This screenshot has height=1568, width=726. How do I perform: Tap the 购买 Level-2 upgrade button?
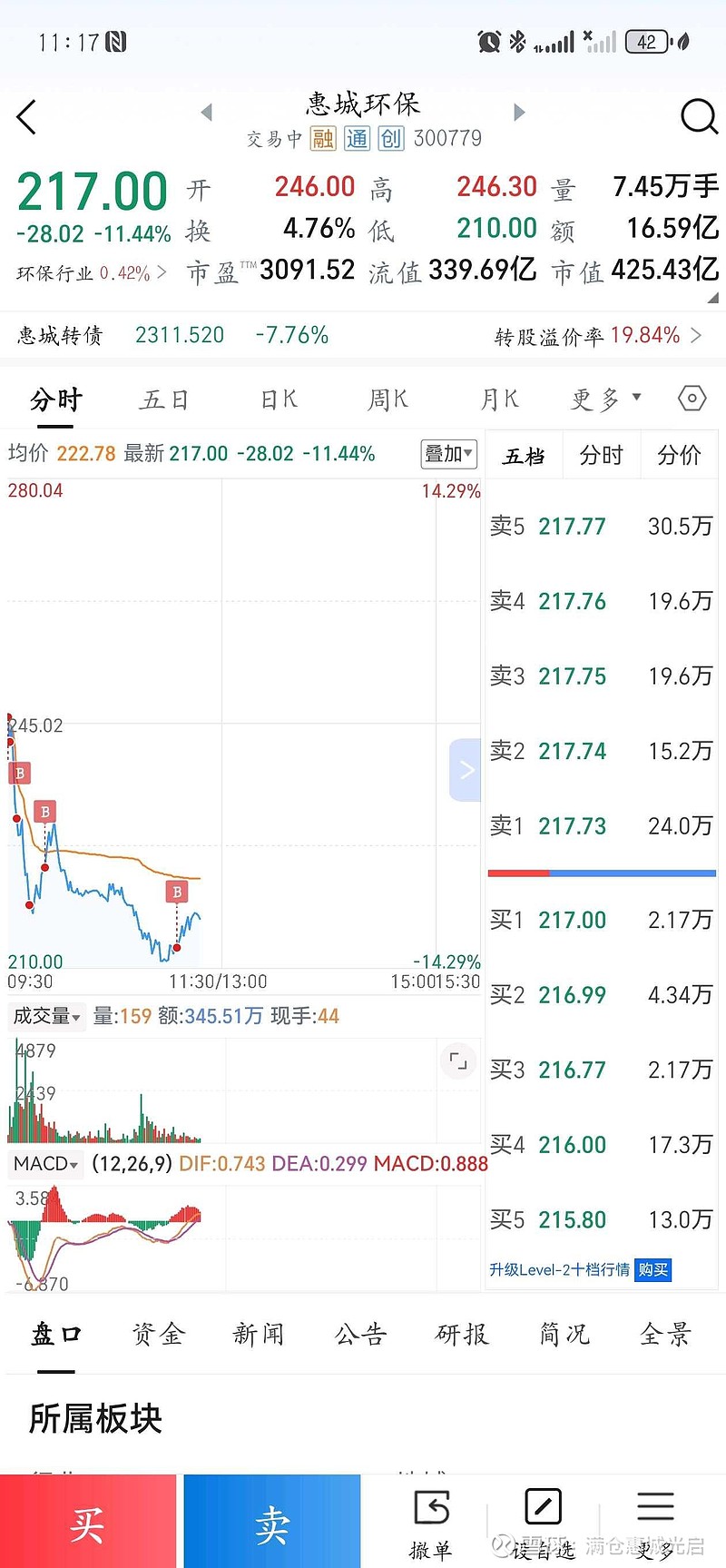[x=652, y=1270]
